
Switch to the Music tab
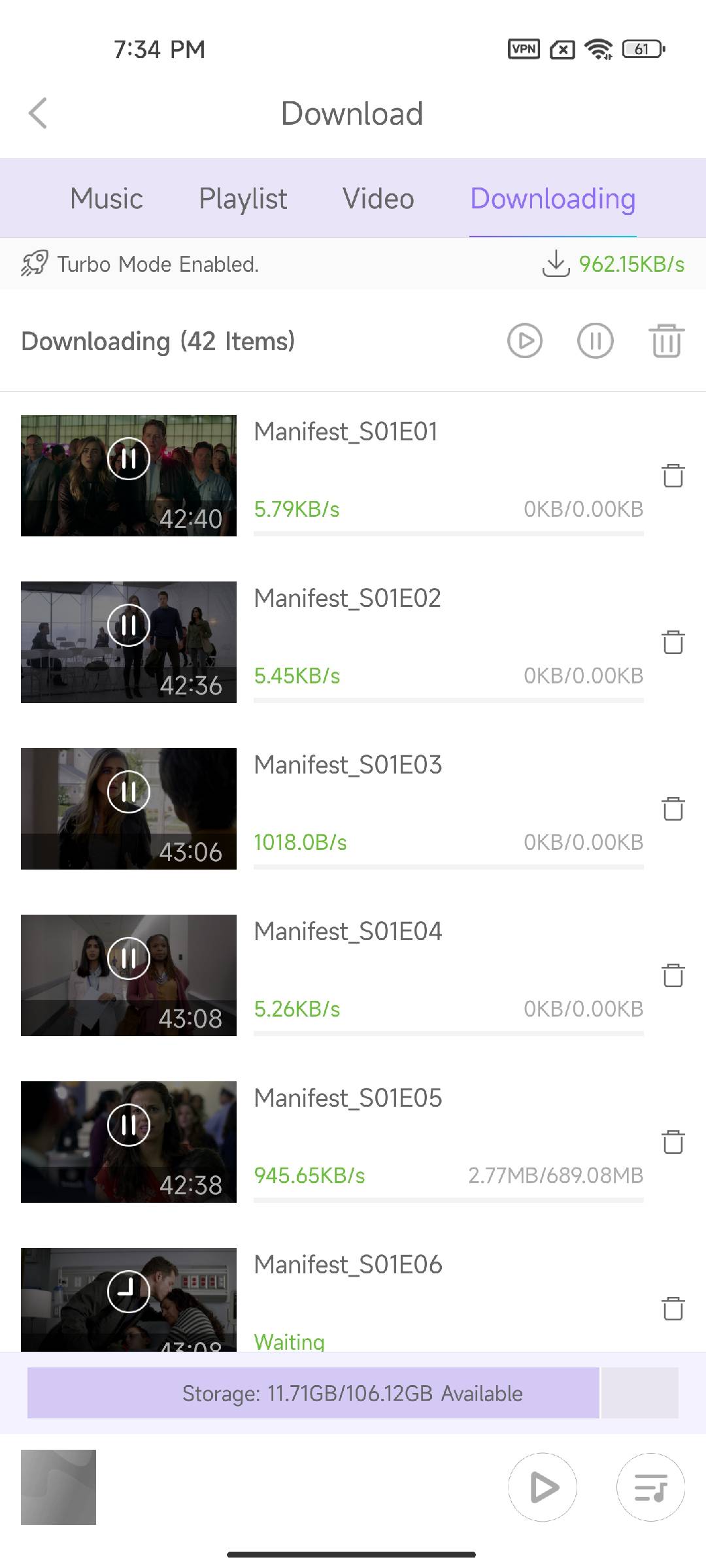(x=107, y=199)
